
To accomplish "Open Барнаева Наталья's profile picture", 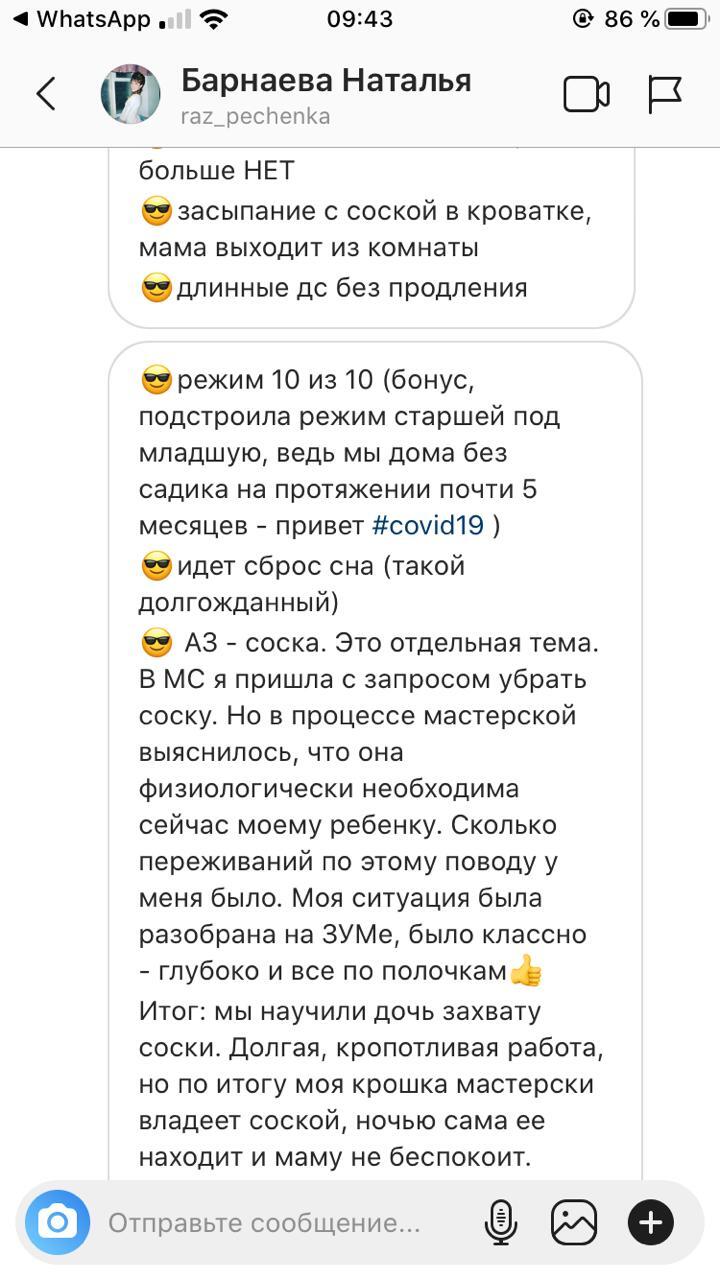I will (130, 94).
